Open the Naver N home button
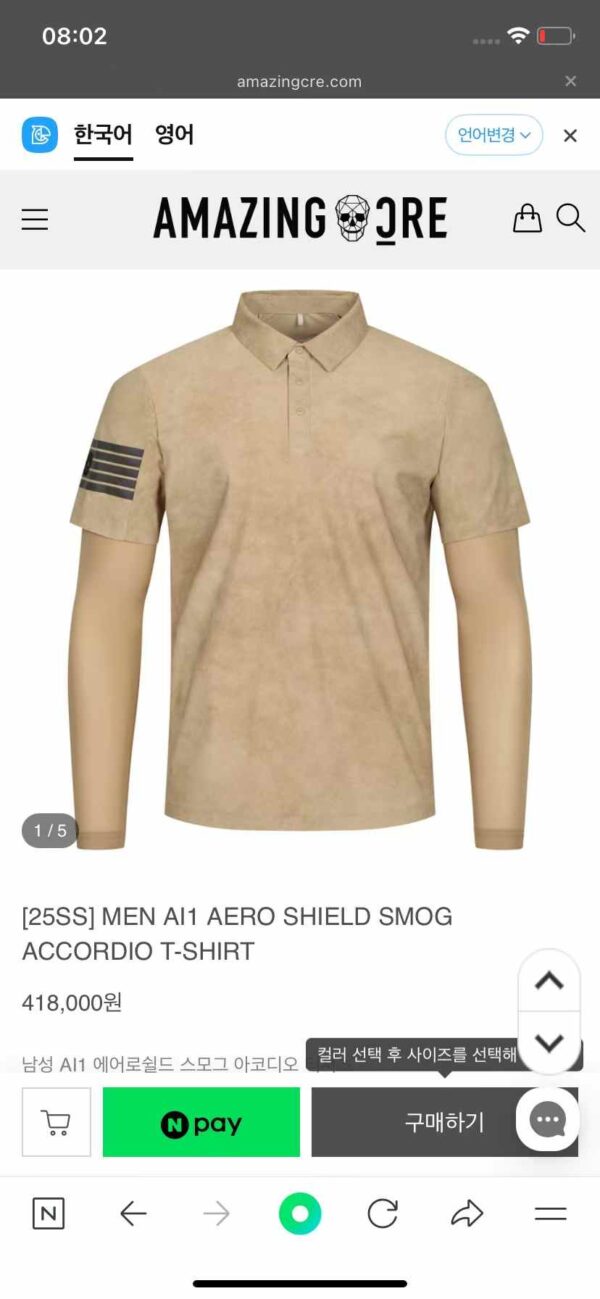The height and width of the screenshot is (1299, 600). tap(48, 1214)
